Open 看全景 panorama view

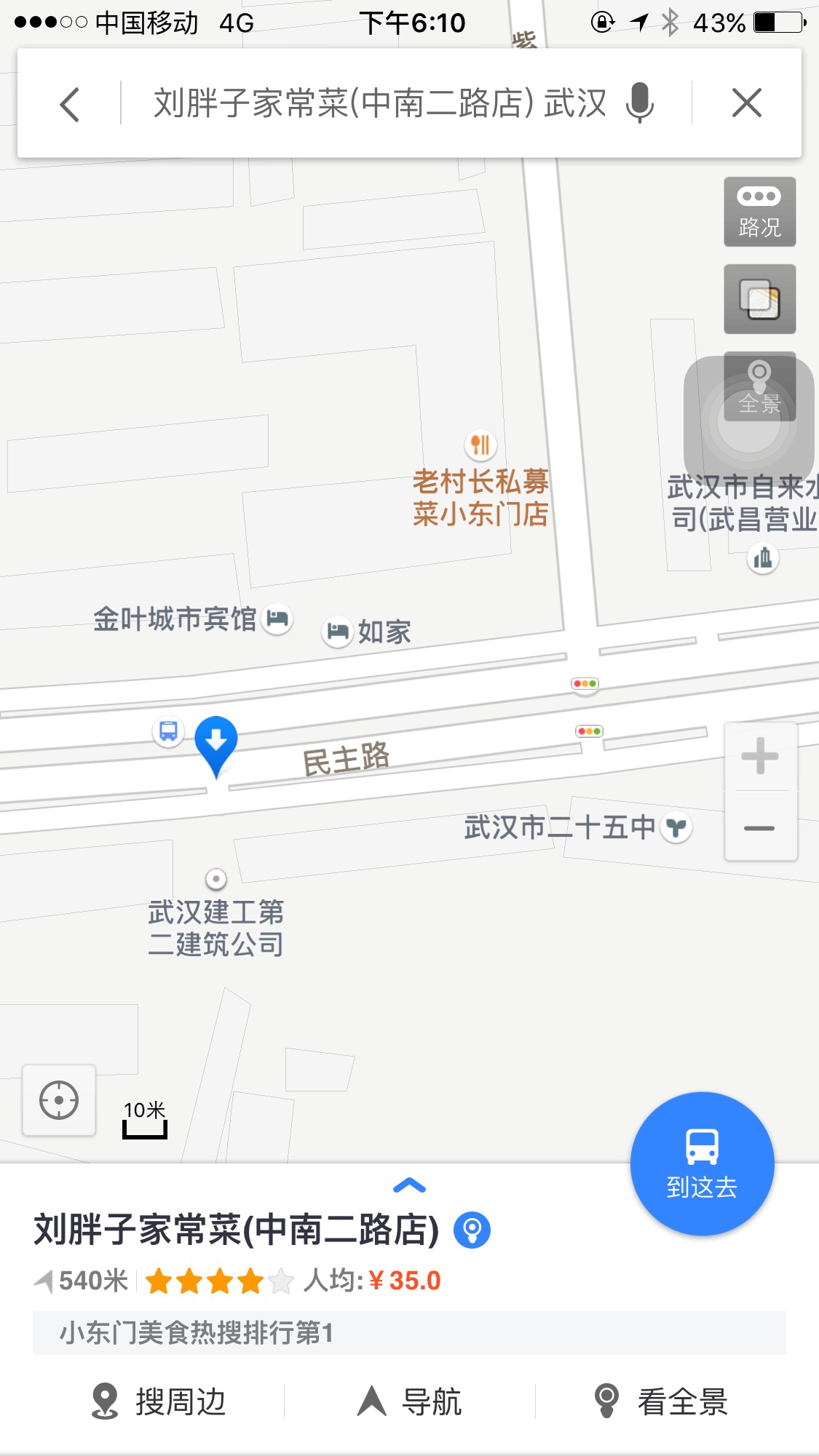(x=661, y=1401)
